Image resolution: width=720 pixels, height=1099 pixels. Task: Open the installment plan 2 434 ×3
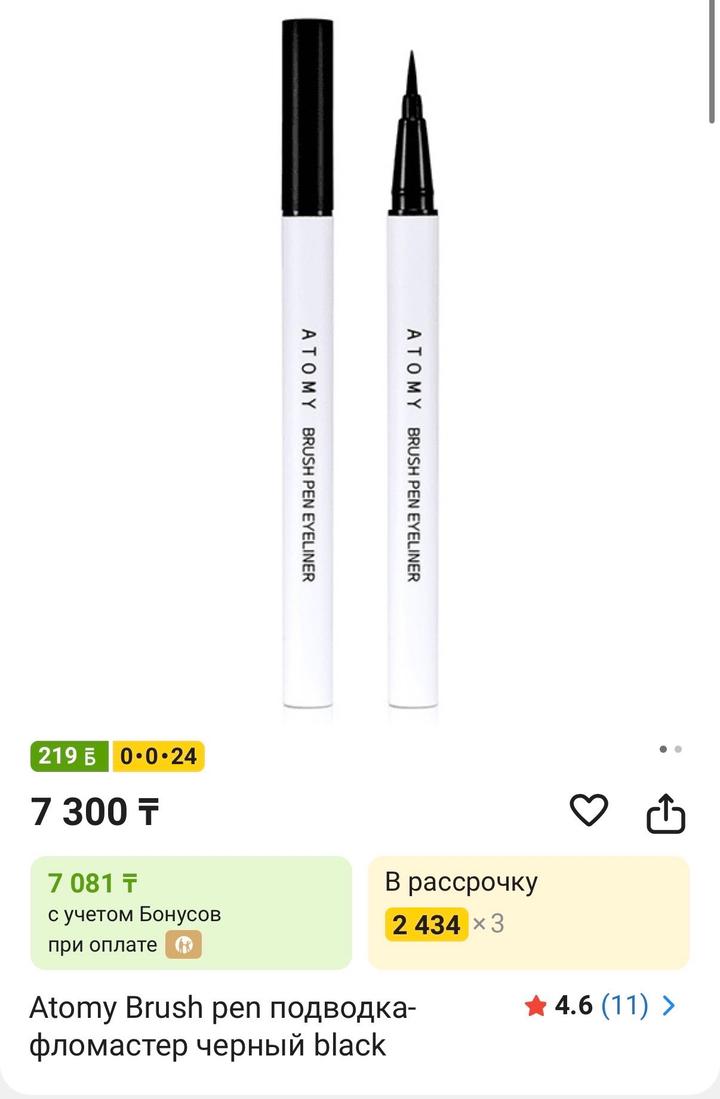[528, 913]
